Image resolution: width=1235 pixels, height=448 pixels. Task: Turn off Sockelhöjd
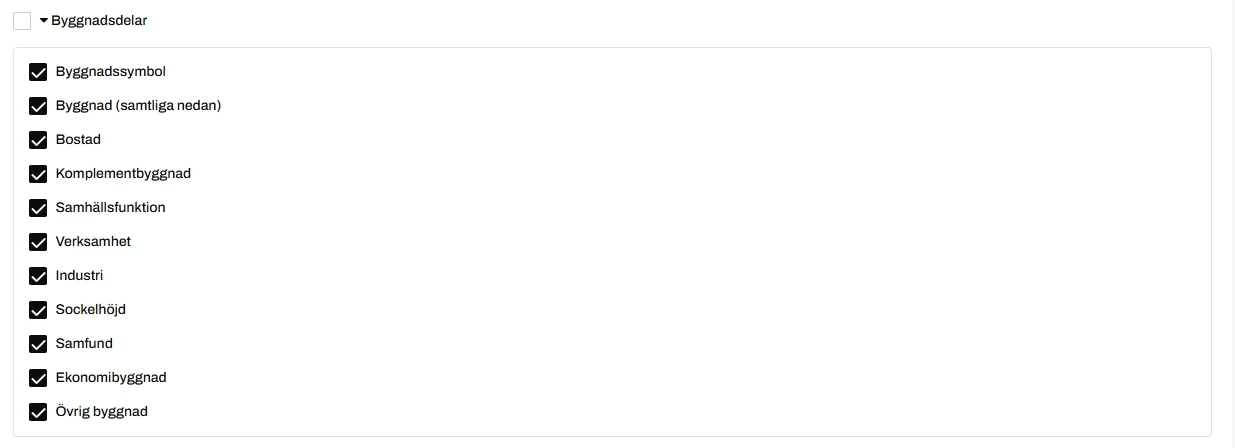tap(38, 310)
